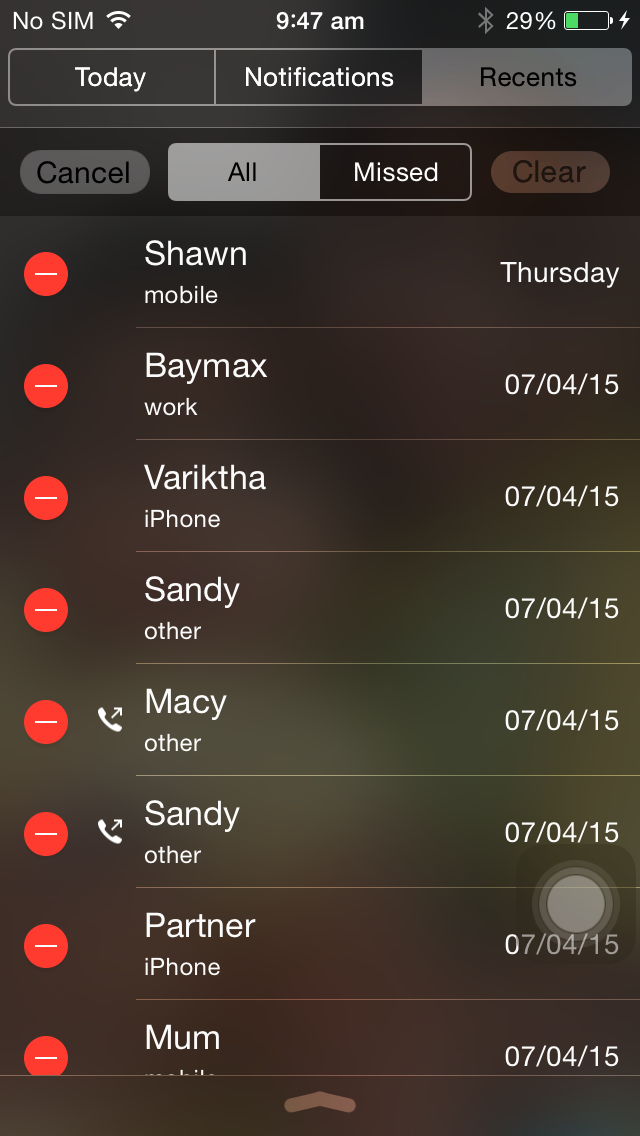Tap the red minus beside Variktha
The height and width of the screenshot is (1136, 640).
[x=46, y=498]
